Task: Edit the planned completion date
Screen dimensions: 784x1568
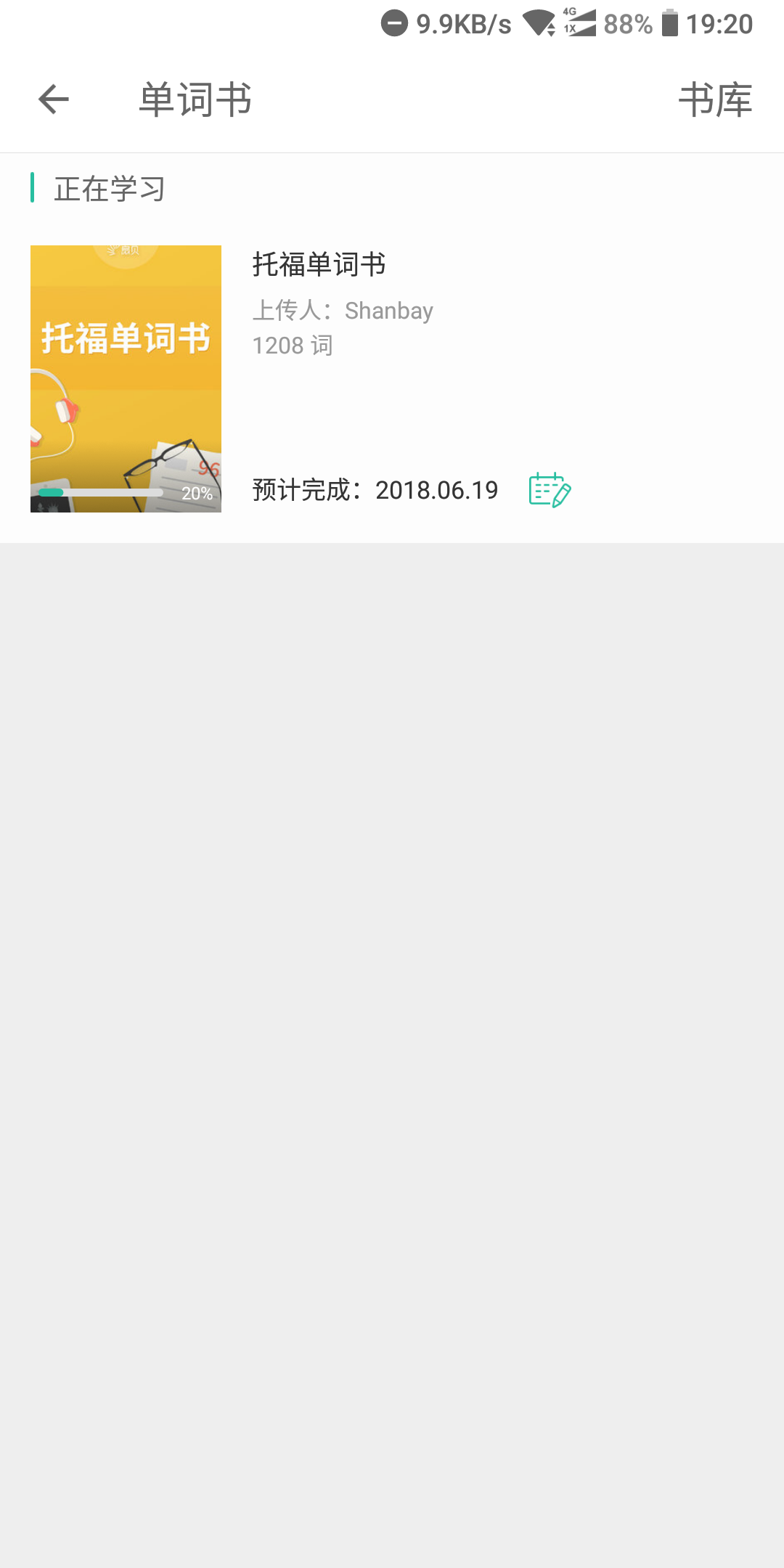Action: point(550,490)
